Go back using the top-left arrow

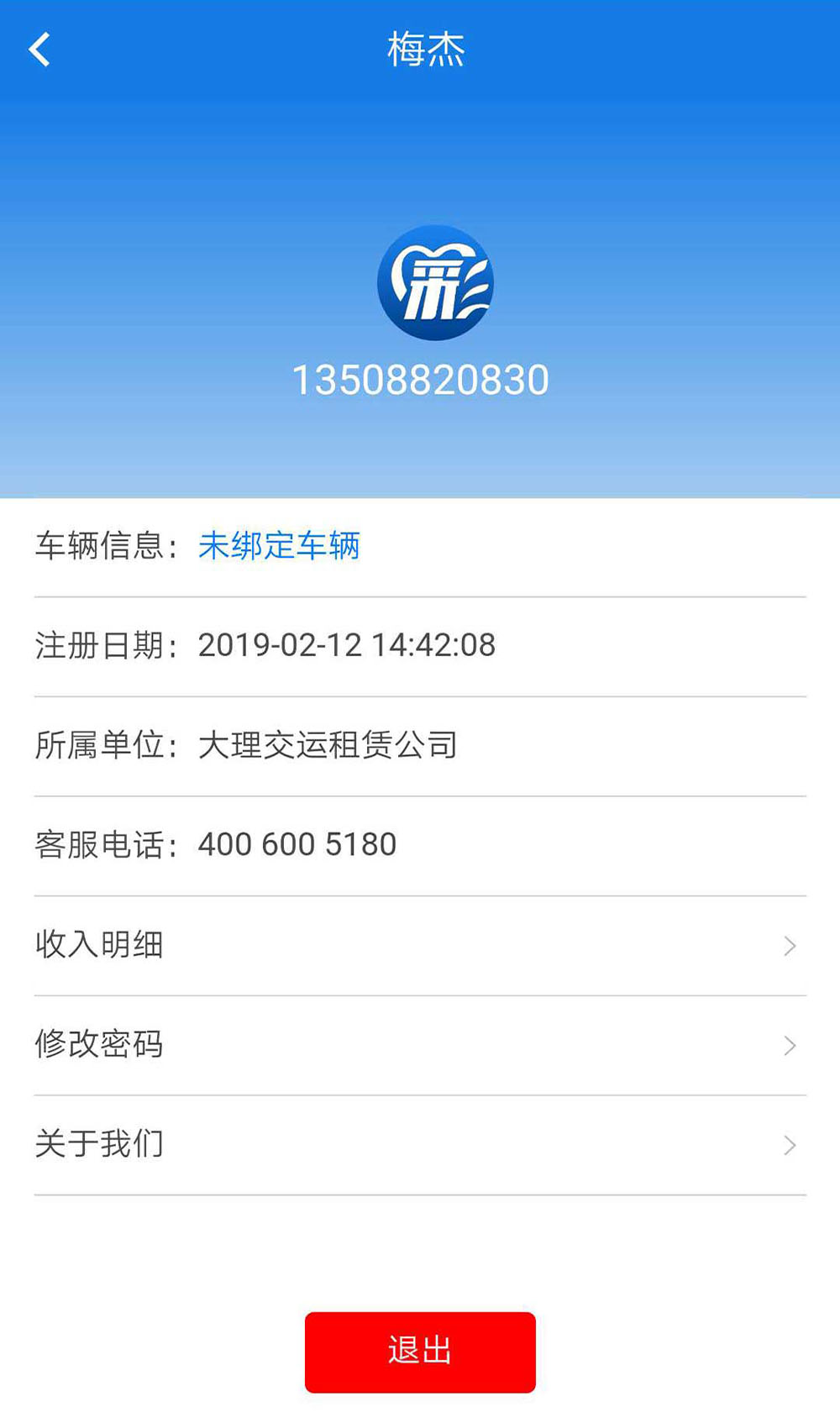[x=39, y=50]
